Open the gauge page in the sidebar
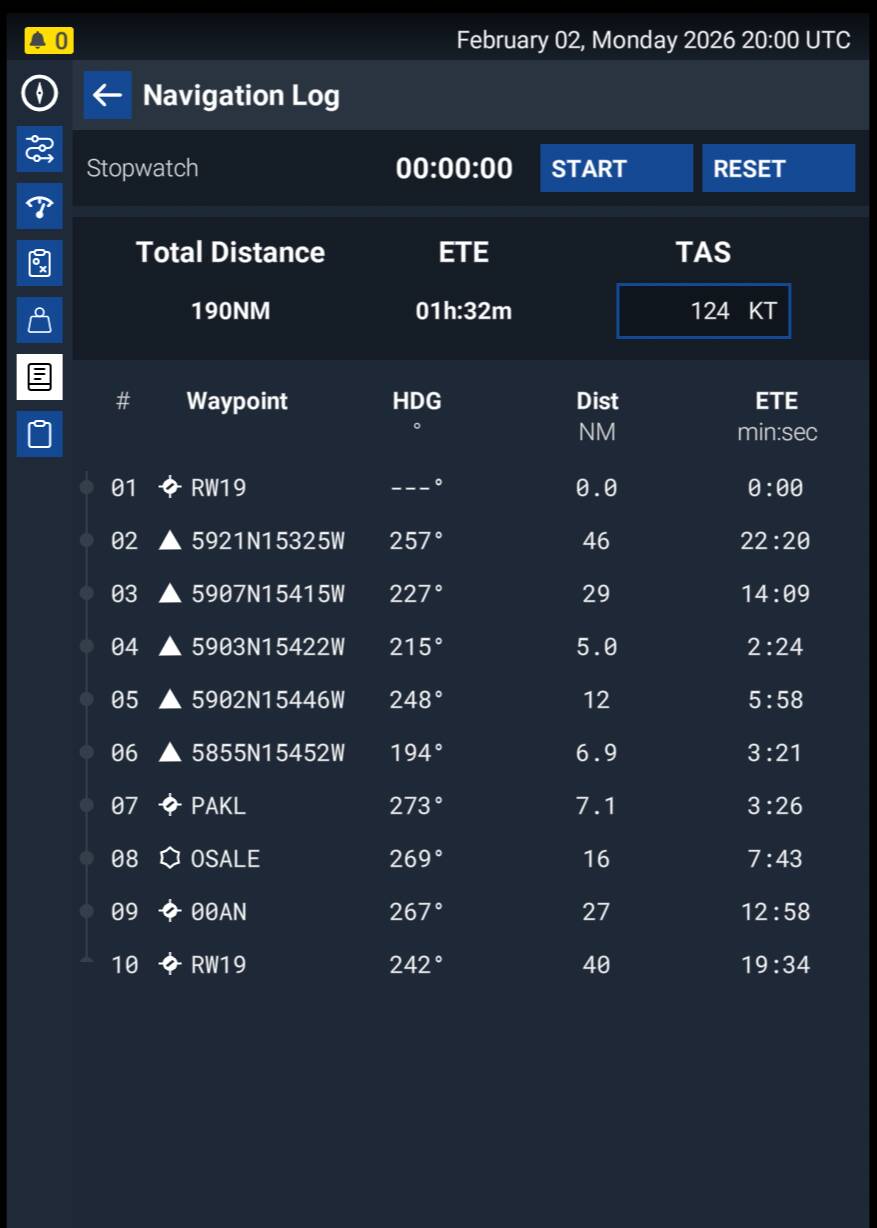 (40, 206)
